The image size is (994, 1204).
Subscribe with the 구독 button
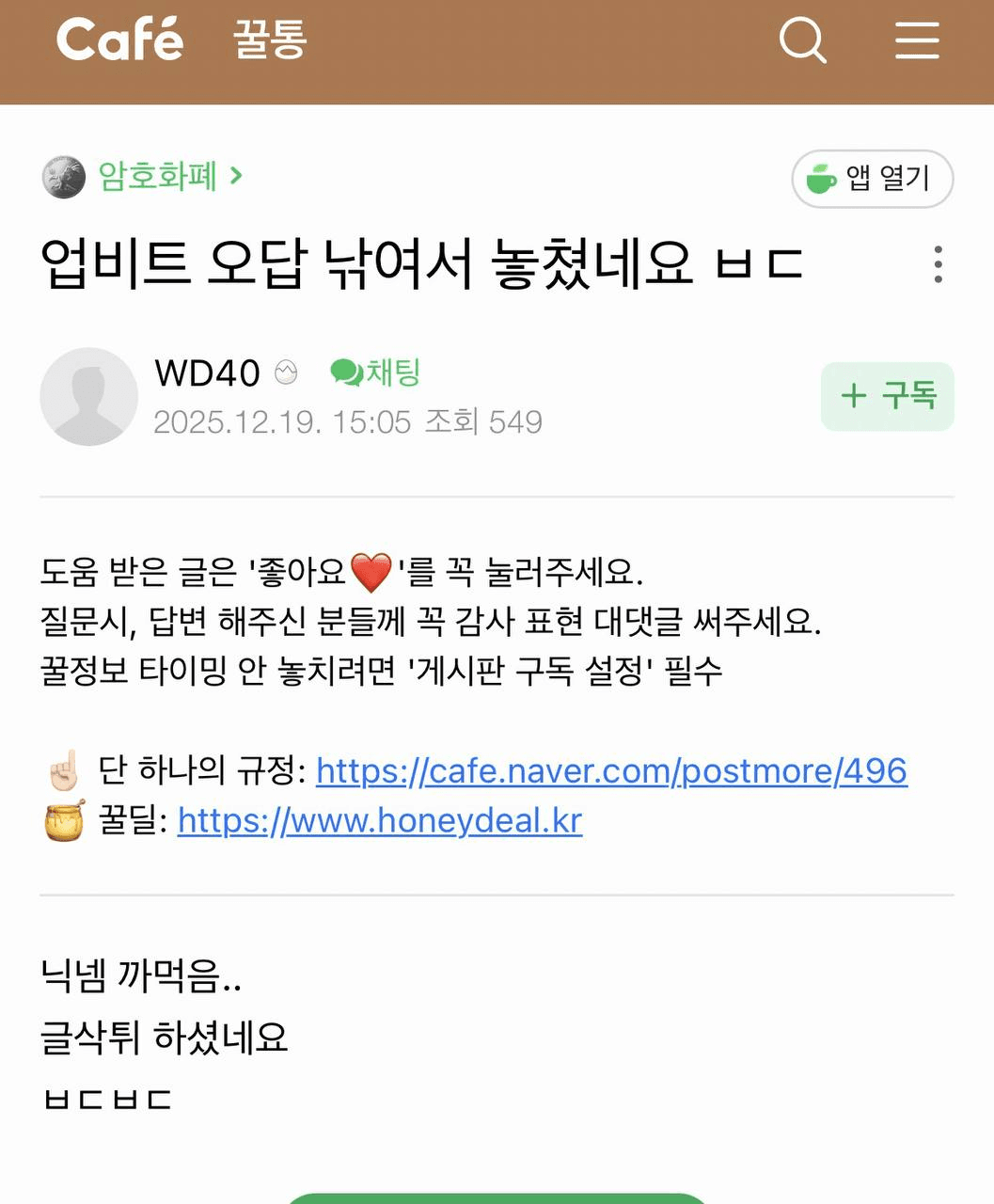887,396
